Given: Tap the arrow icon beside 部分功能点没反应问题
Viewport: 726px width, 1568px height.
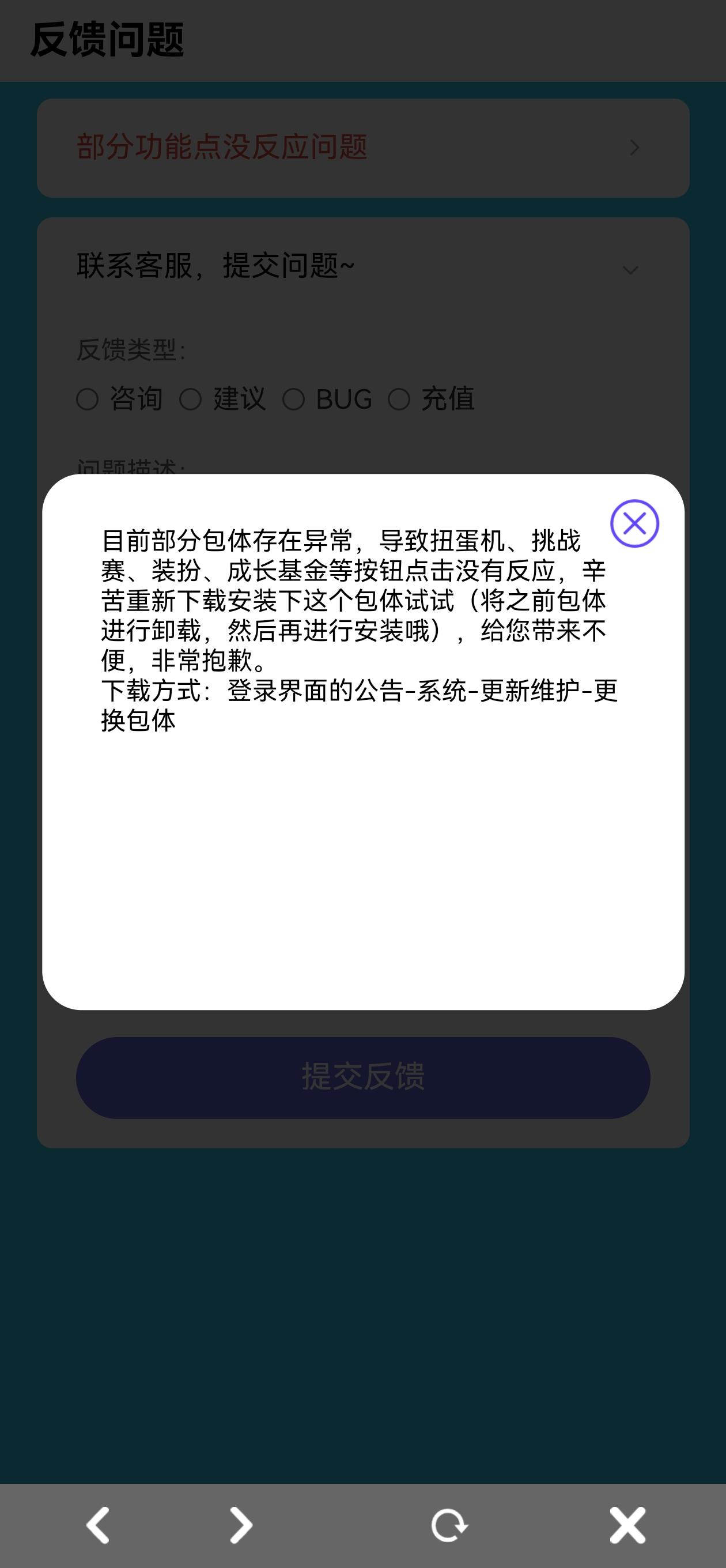Looking at the screenshot, I should click(x=636, y=148).
